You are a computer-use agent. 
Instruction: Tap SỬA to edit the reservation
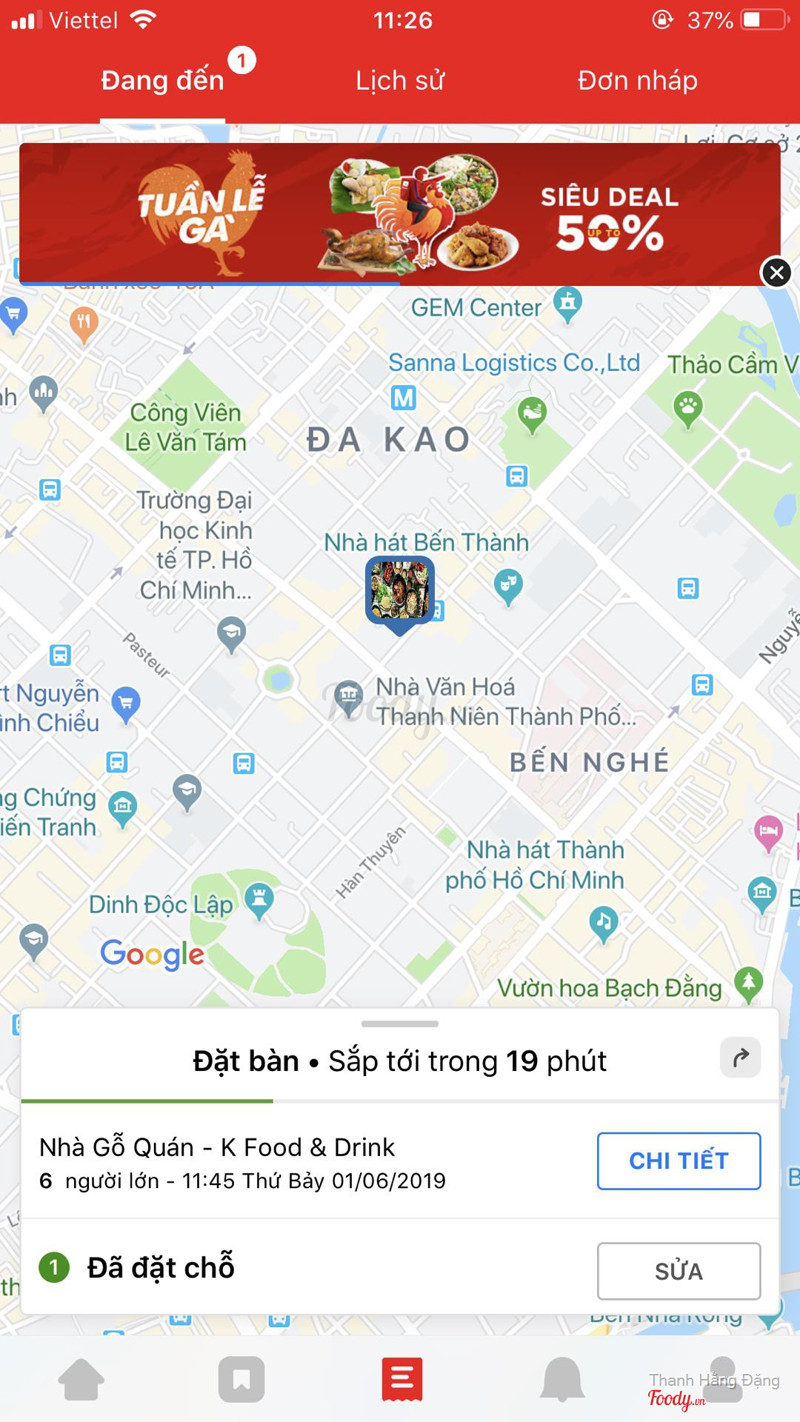click(x=679, y=1271)
